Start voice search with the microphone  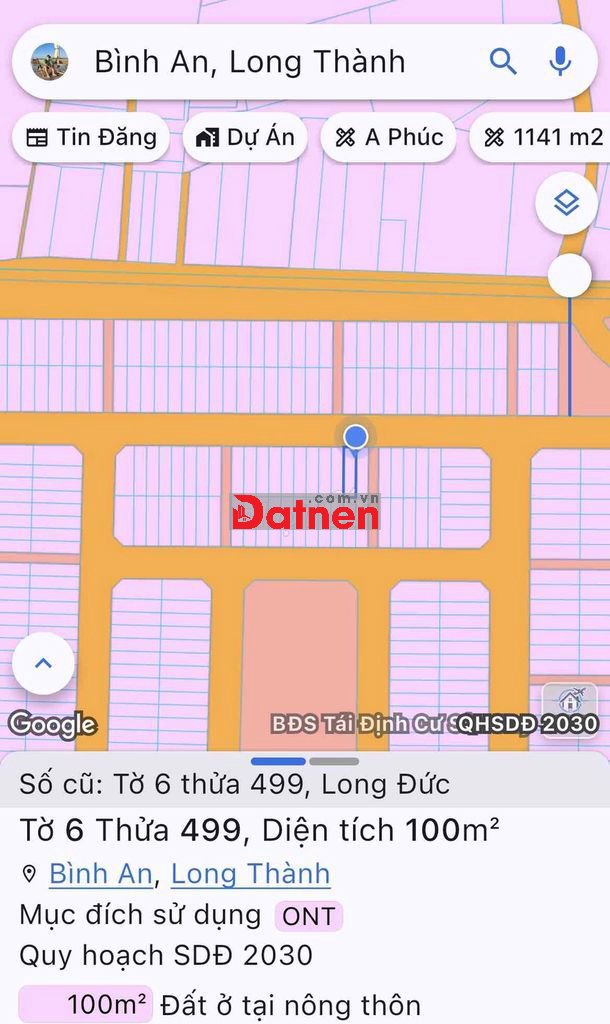561,62
